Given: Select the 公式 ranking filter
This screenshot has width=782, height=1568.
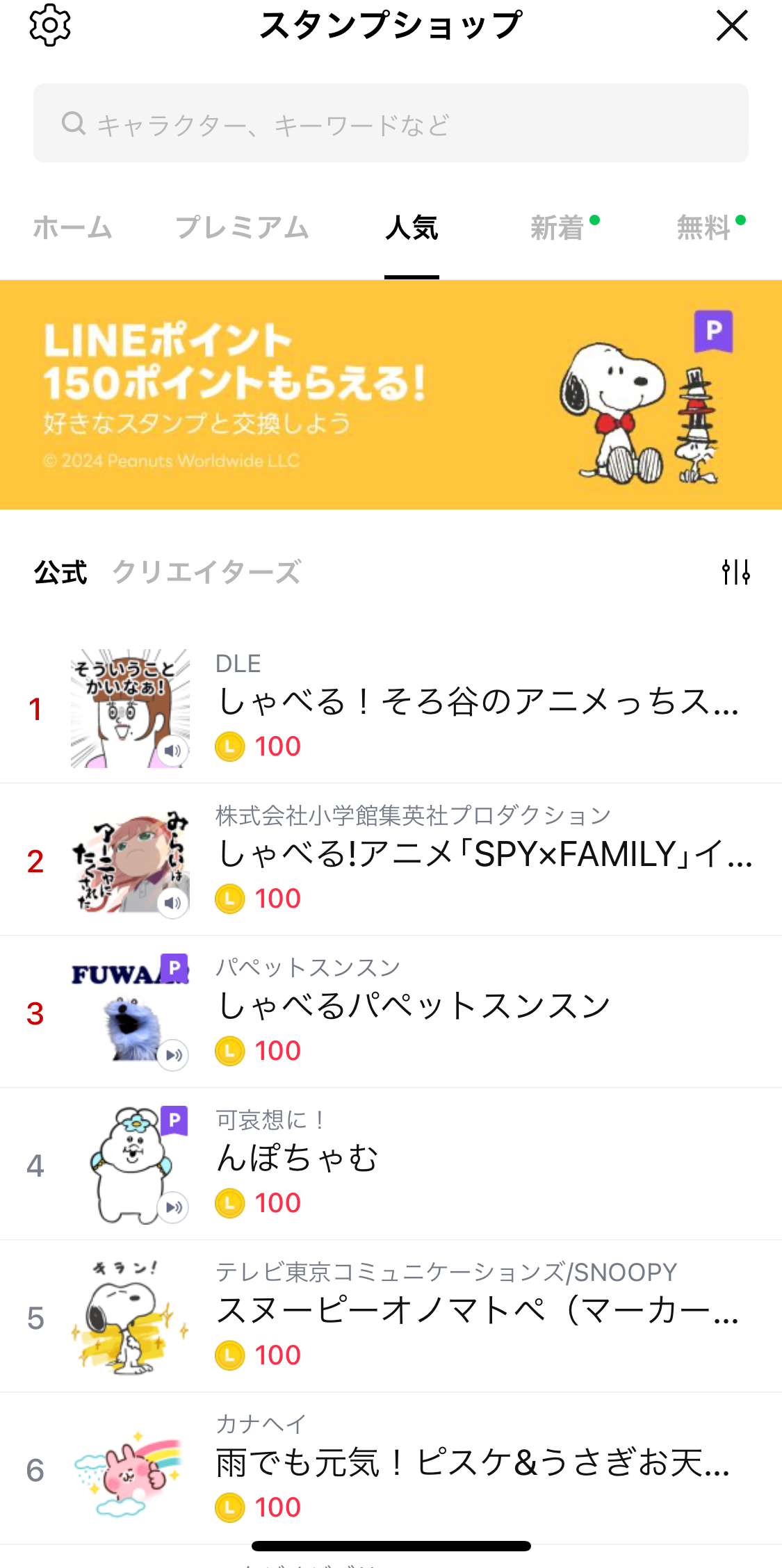Looking at the screenshot, I should (x=60, y=573).
